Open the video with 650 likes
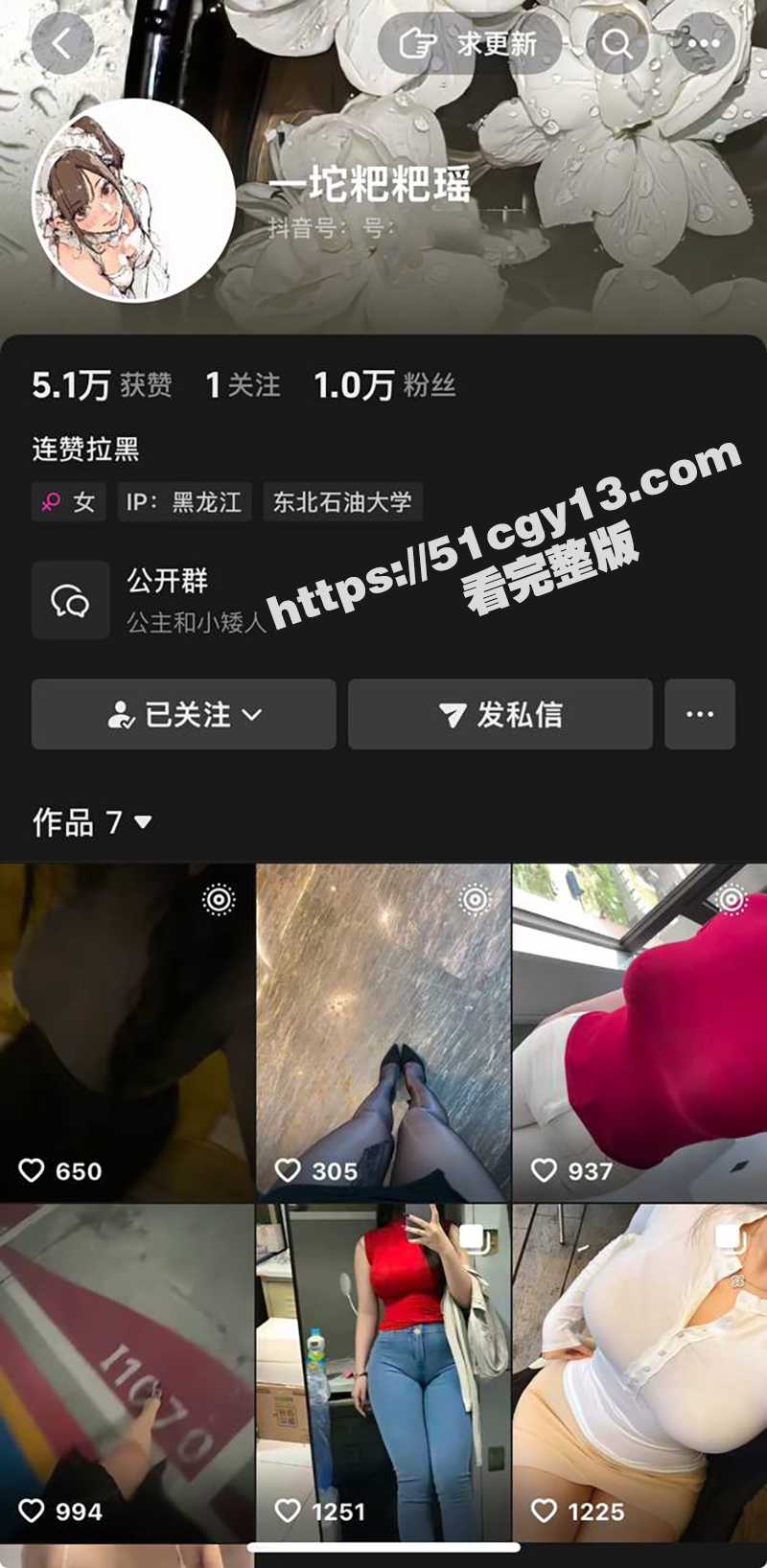767x1568 pixels. [127, 1032]
